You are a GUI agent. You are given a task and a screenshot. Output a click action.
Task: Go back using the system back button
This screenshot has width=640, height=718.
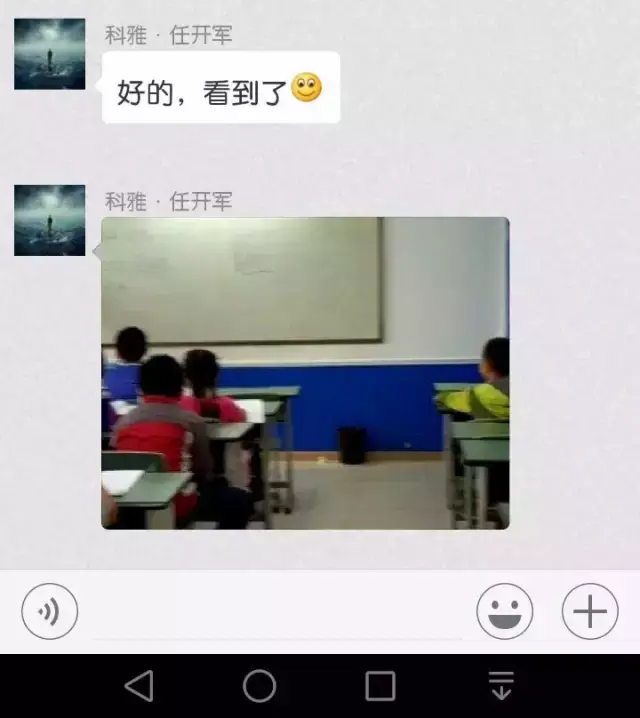click(x=139, y=686)
